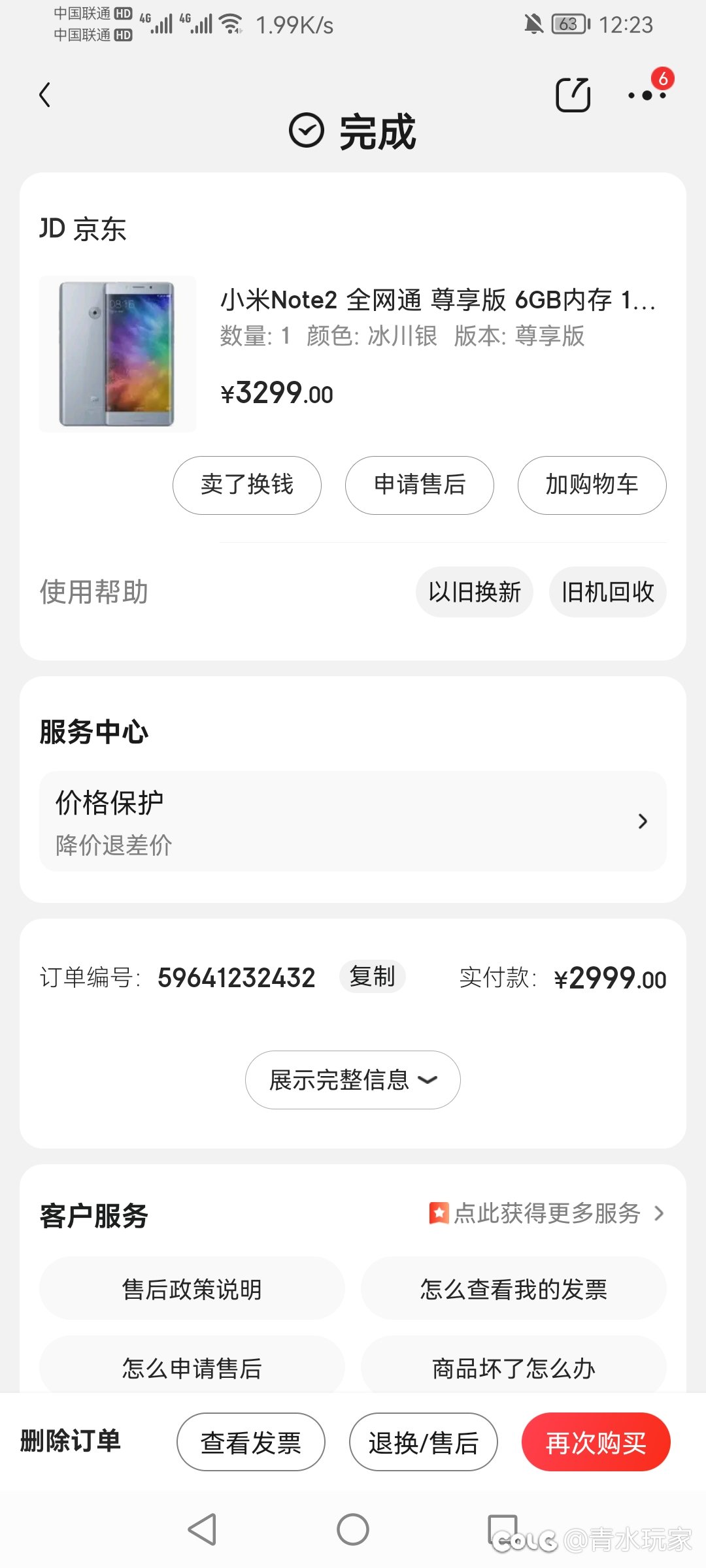Screen dimensions: 706x1568
Task: Tap 申请售后 for this item
Action: pos(420,485)
